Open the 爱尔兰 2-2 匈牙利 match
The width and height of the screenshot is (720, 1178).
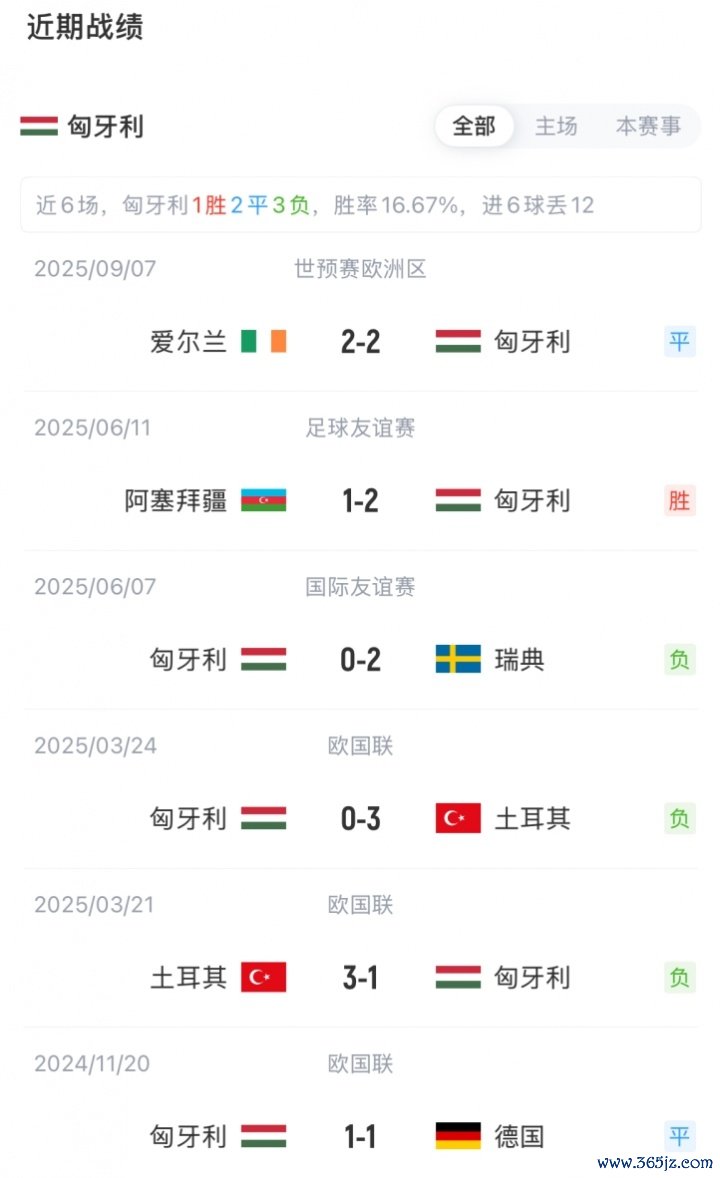360,342
